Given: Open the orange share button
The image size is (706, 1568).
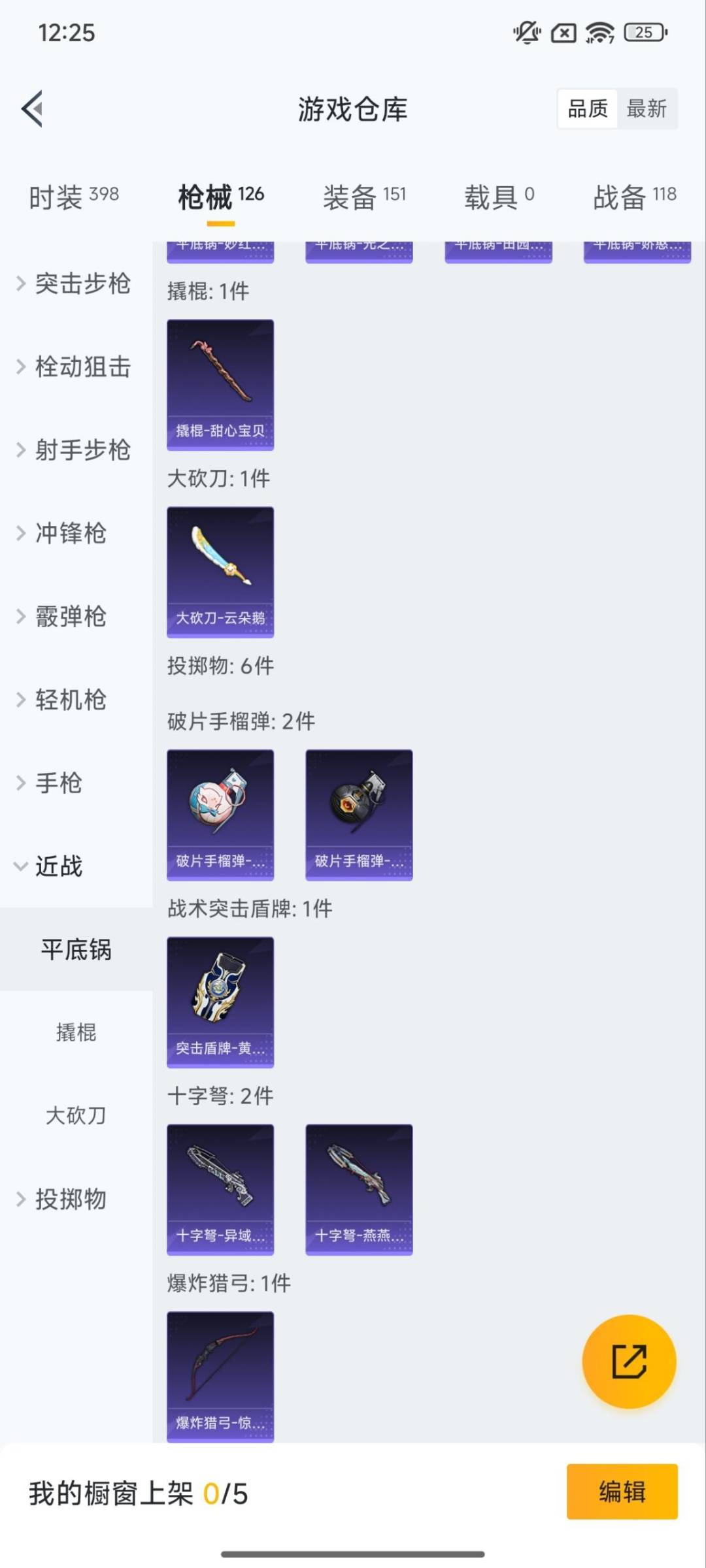Looking at the screenshot, I should coord(627,1361).
